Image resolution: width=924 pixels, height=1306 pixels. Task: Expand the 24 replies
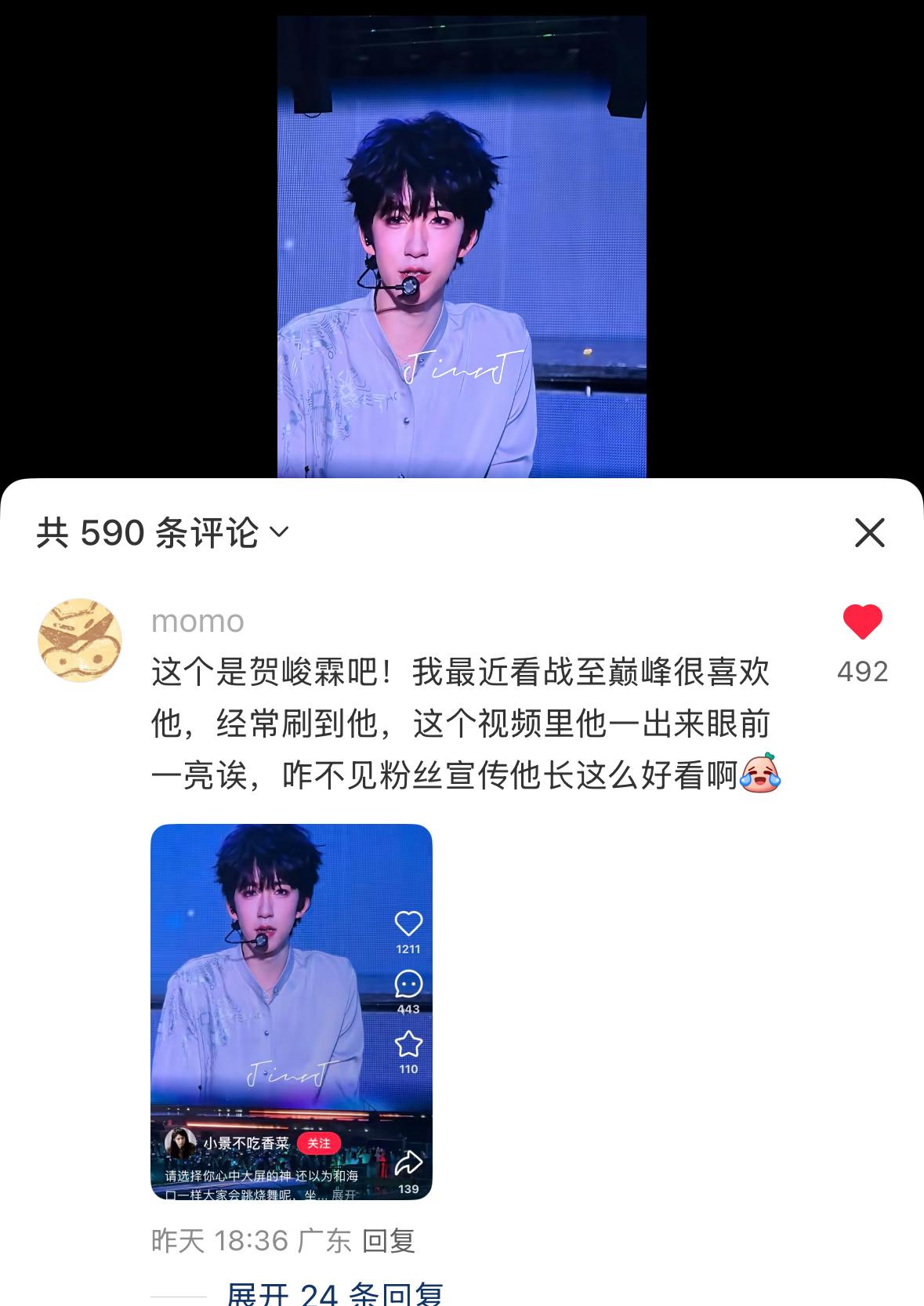[x=335, y=1293]
